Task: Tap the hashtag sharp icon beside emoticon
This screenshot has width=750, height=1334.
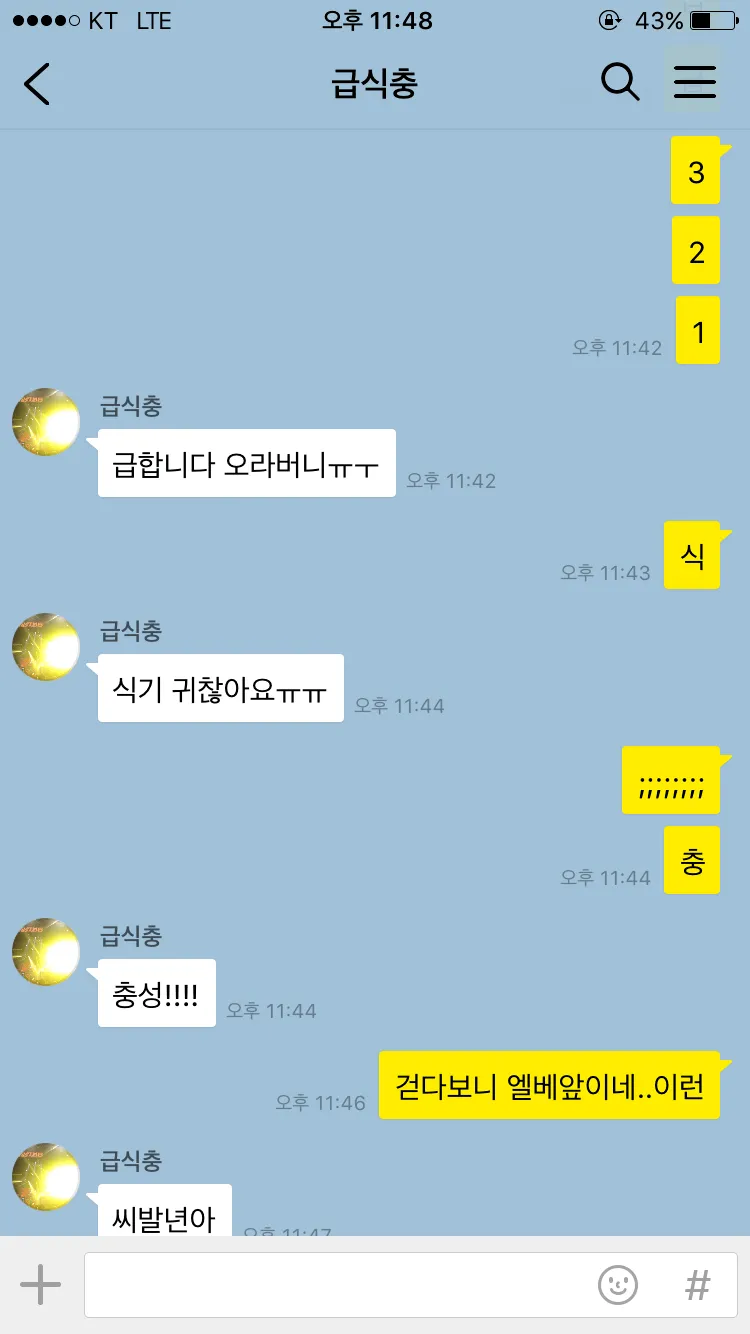Action: click(696, 1285)
